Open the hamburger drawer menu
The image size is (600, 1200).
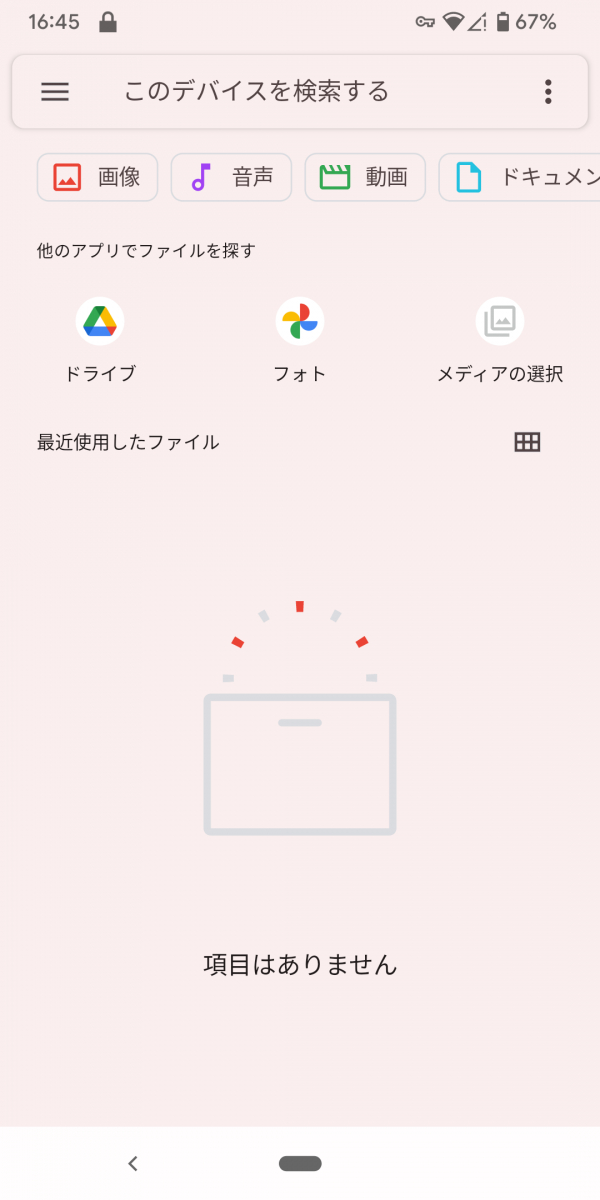(x=55, y=92)
